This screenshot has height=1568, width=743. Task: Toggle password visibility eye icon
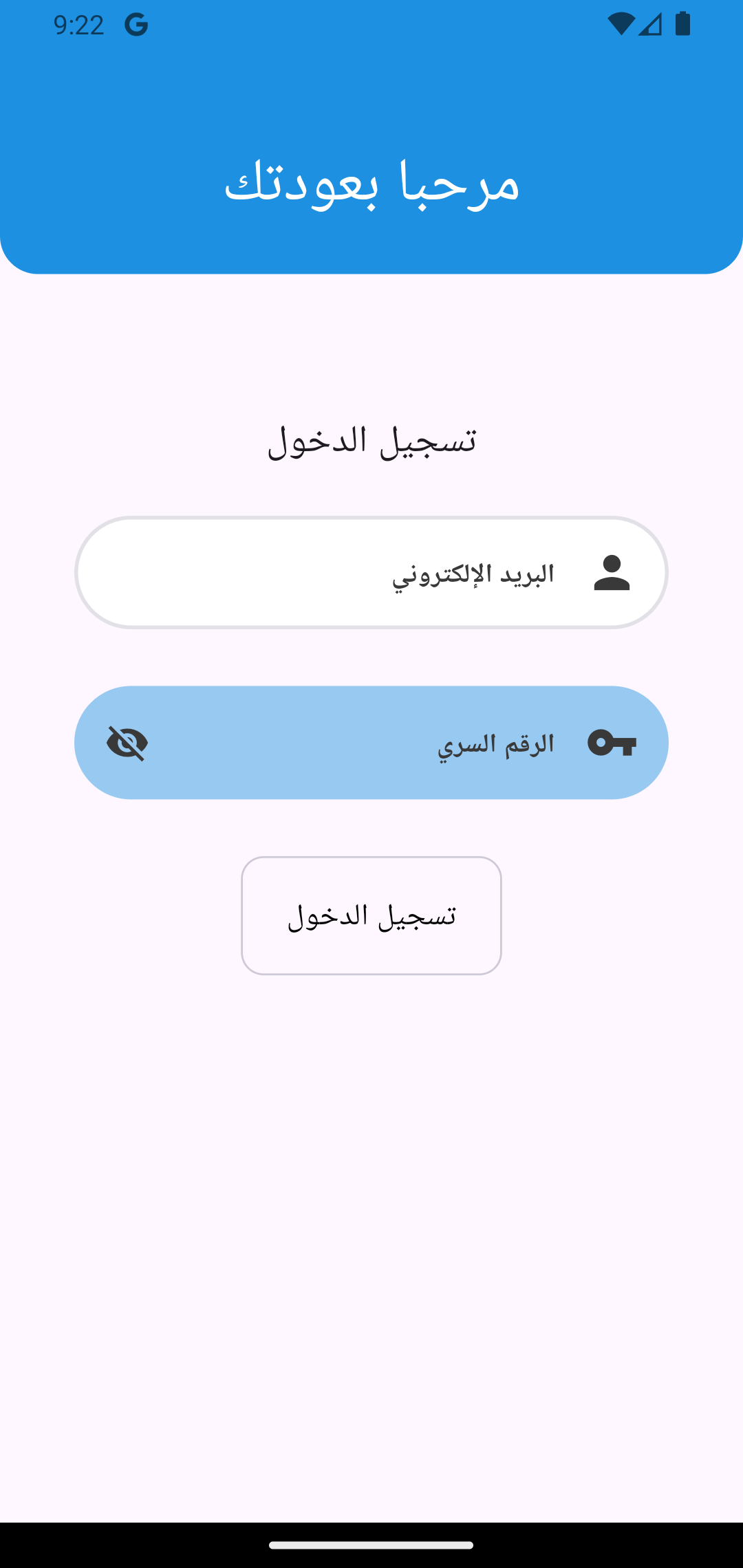tap(127, 743)
